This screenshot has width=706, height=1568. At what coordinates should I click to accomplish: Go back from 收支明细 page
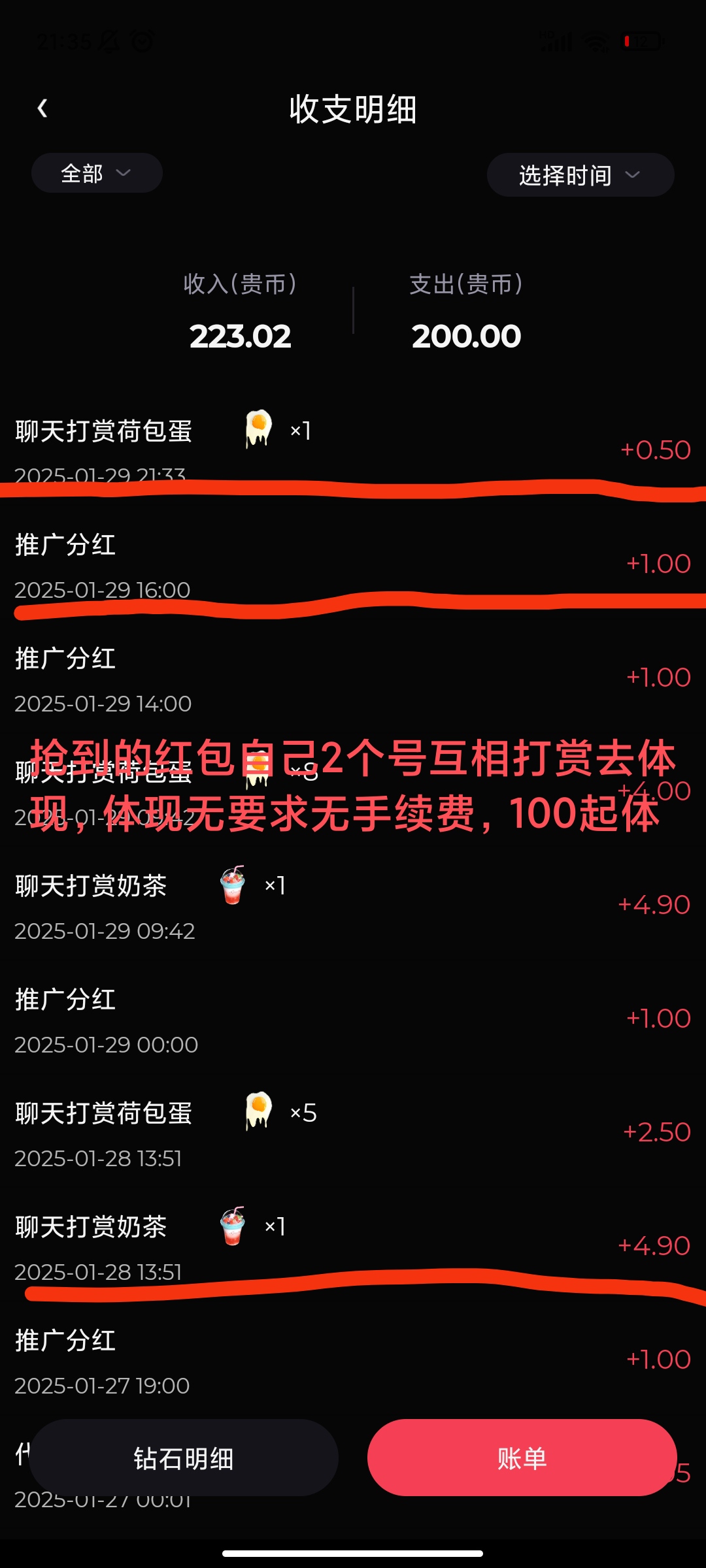pos(42,108)
